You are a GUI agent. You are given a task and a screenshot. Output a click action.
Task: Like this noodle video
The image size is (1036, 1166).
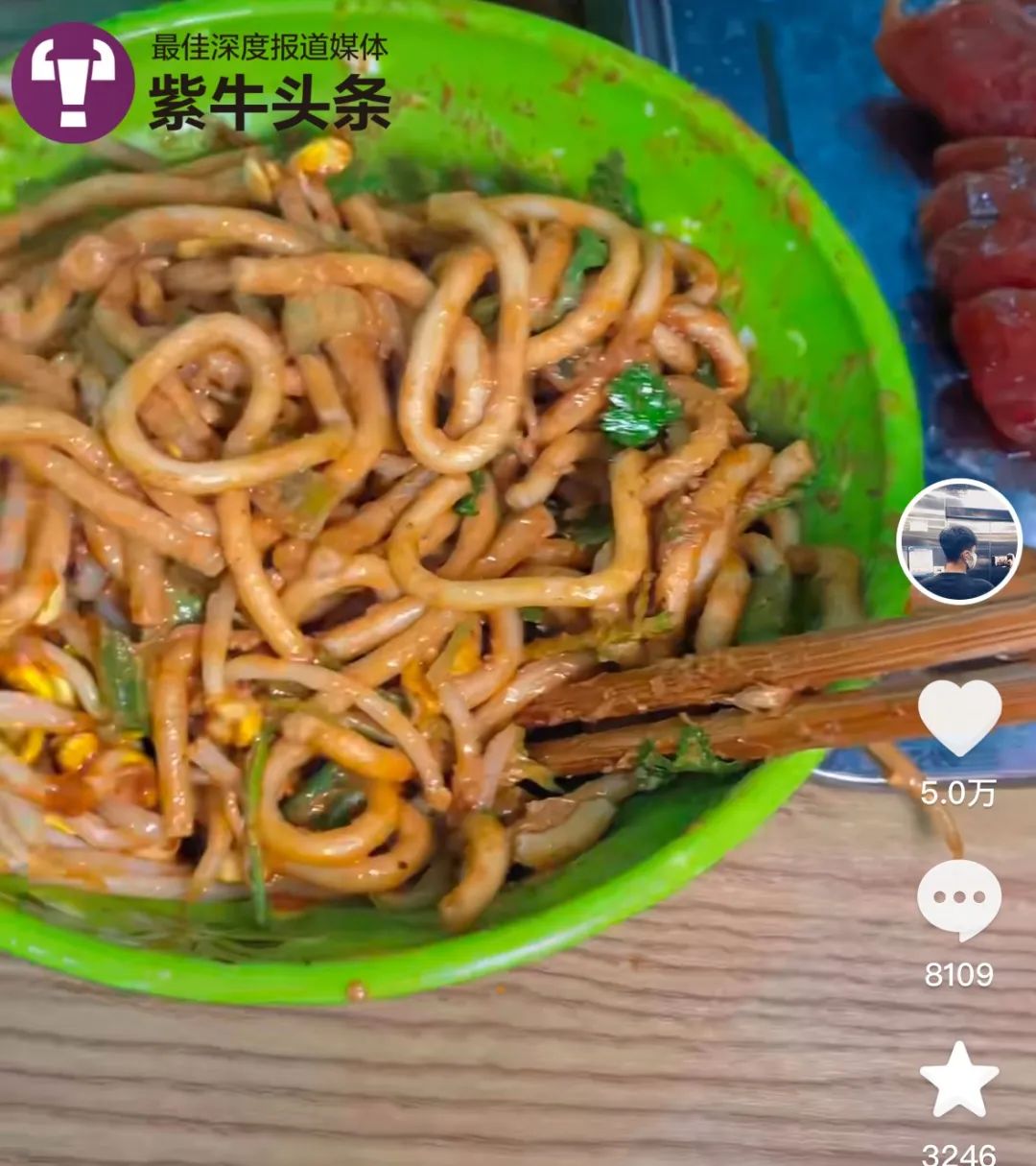click(959, 717)
